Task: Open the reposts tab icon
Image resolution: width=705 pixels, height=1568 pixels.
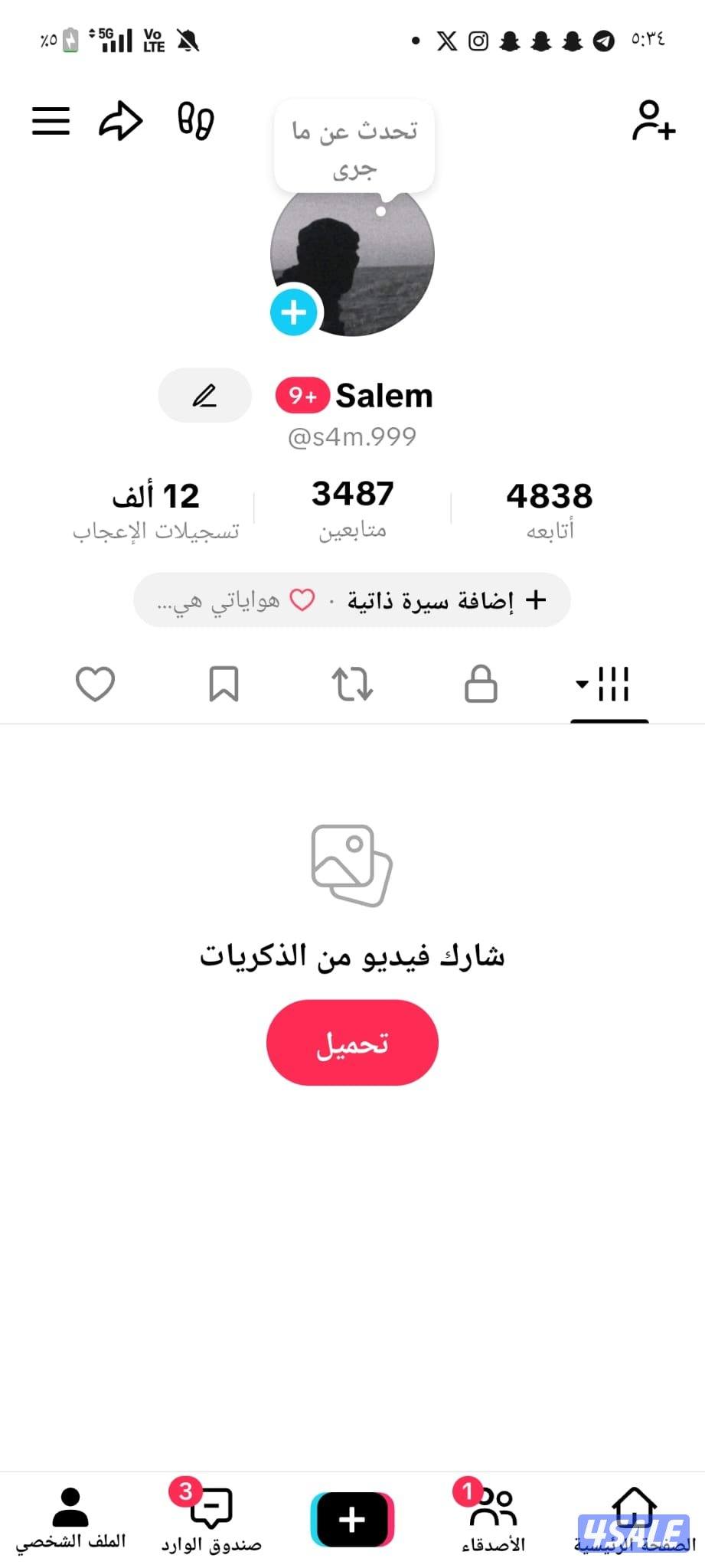Action: [x=352, y=684]
